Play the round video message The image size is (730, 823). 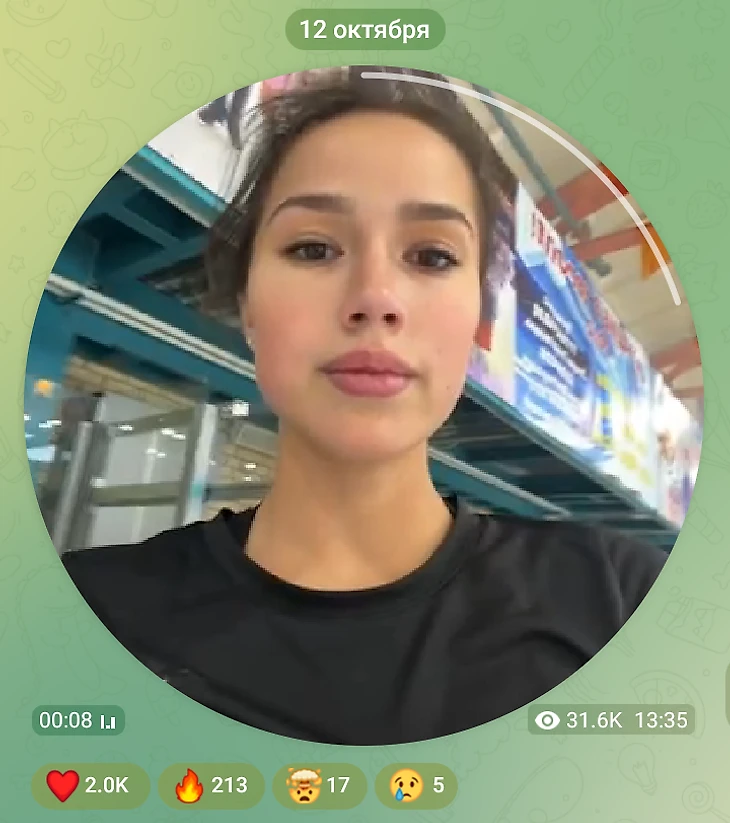coord(363,405)
